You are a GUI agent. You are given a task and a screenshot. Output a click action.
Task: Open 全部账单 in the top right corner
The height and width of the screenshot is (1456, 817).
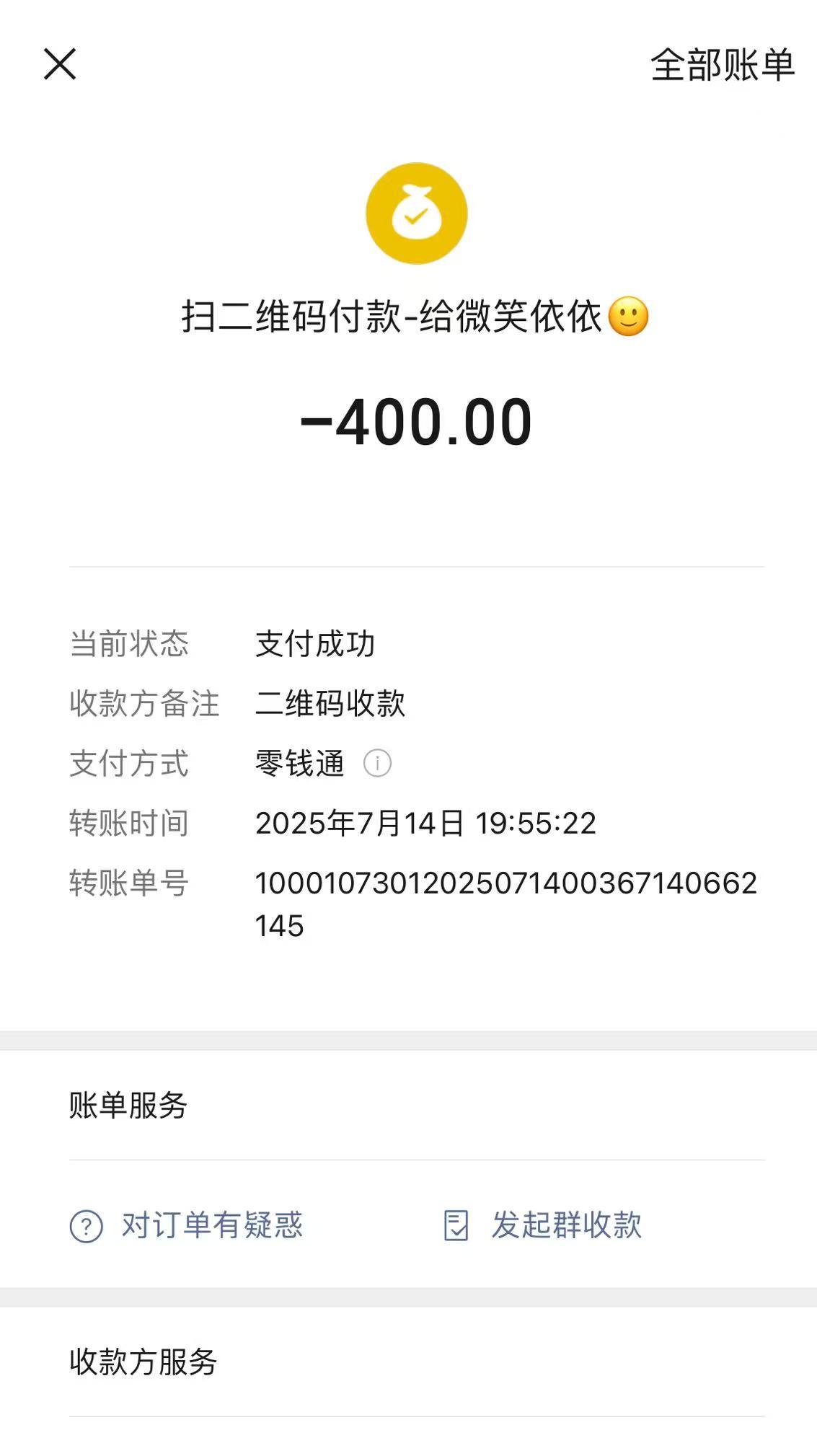721,65
